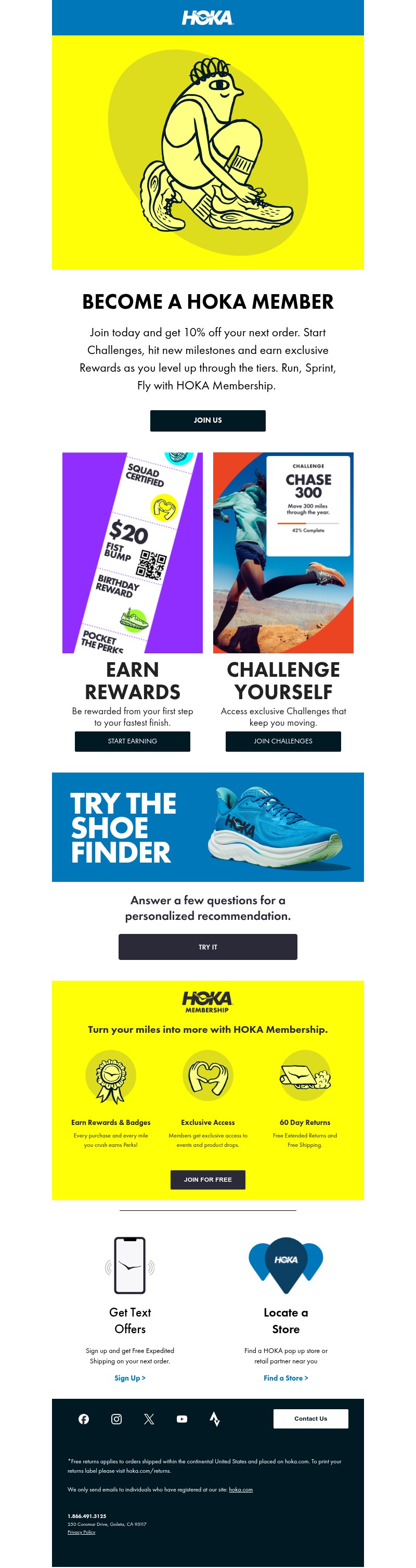This screenshot has height=1568, width=416.
Task: Open HOKA's YouTube channel
Action: coord(182,1419)
